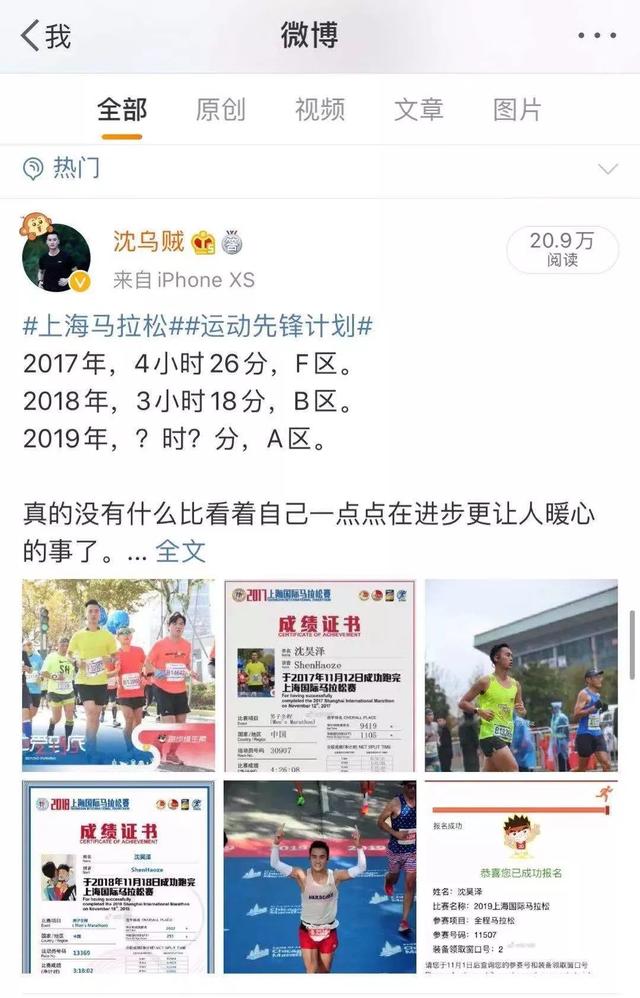View finish-line photo with raised arms

(320, 877)
